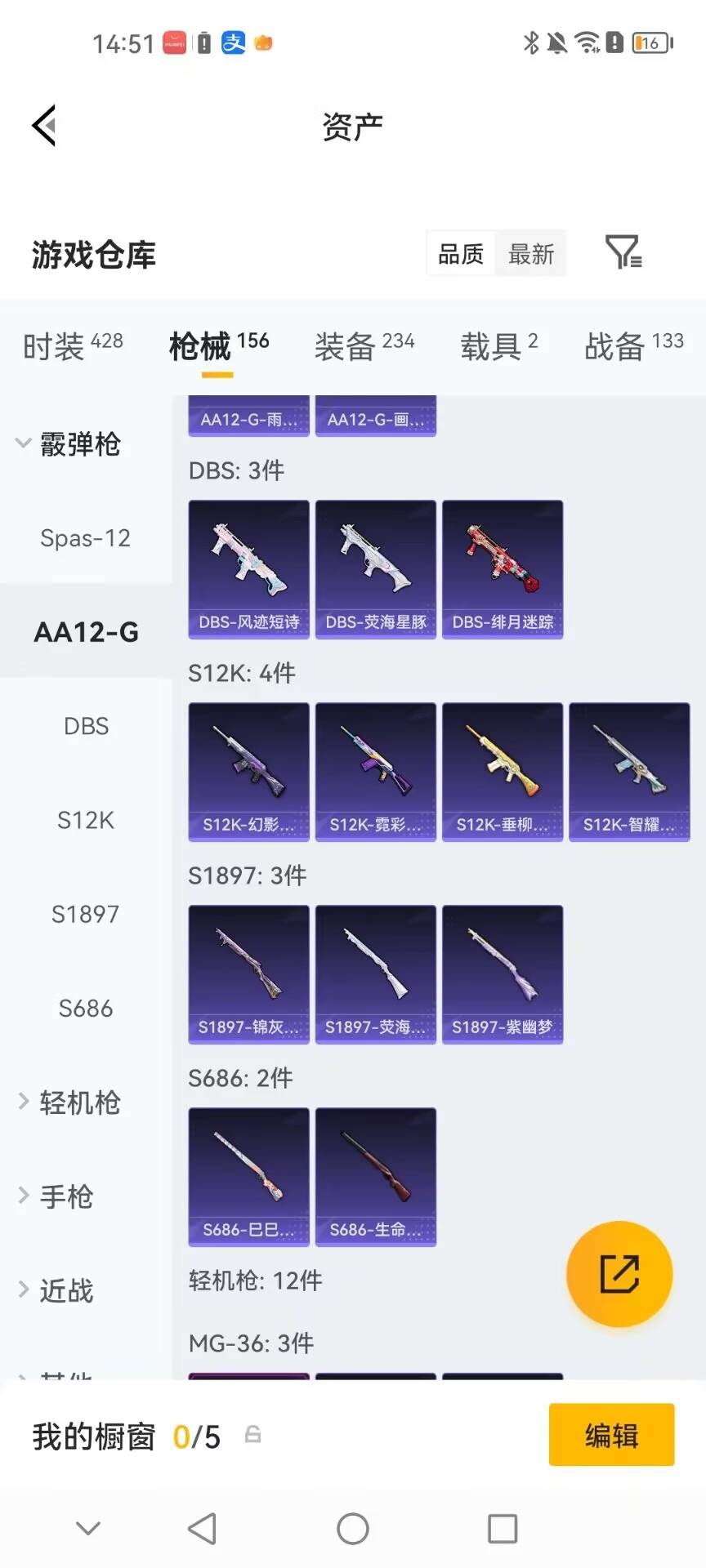Switch to the 装备 tab
The width and height of the screenshot is (706, 1568).
click(x=364, y=346)
